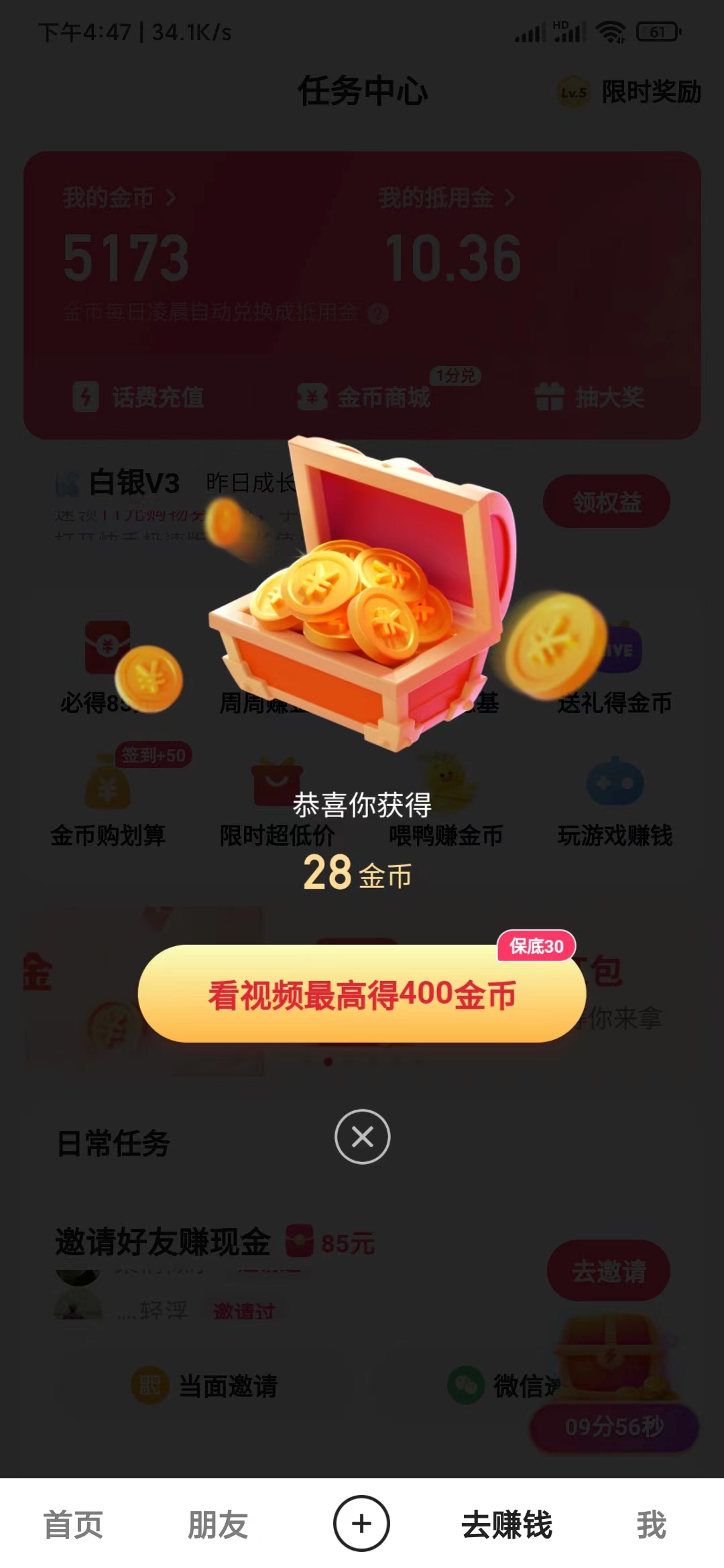724x1568 pixels.
Task: Expand 我的抵用金 balance details chevron
Action: pyautogui.click(x=509, y=198)
